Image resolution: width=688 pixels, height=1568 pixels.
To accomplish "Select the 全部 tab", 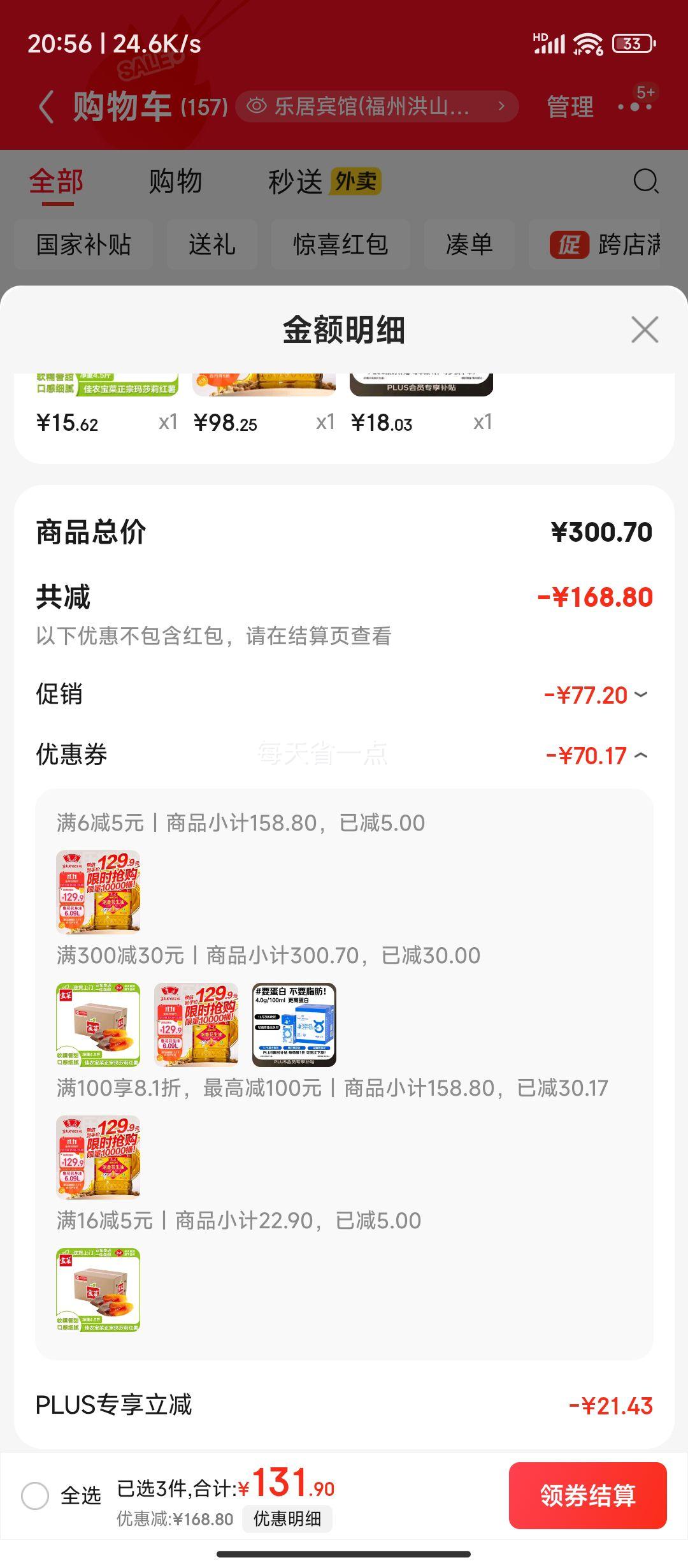I will (56, 182).
